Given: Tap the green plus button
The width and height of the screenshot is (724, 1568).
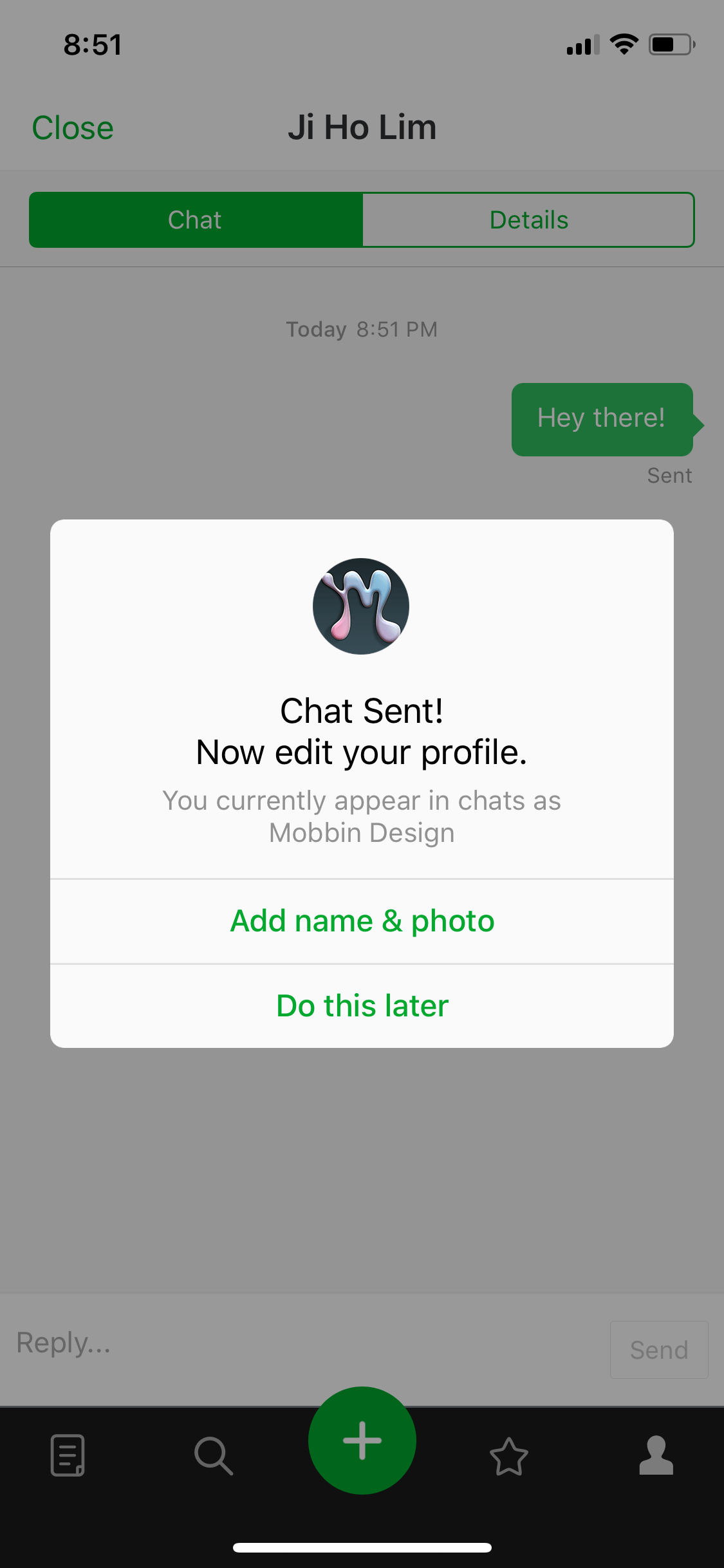Looking at the screenshot, I should (362, 1441).
